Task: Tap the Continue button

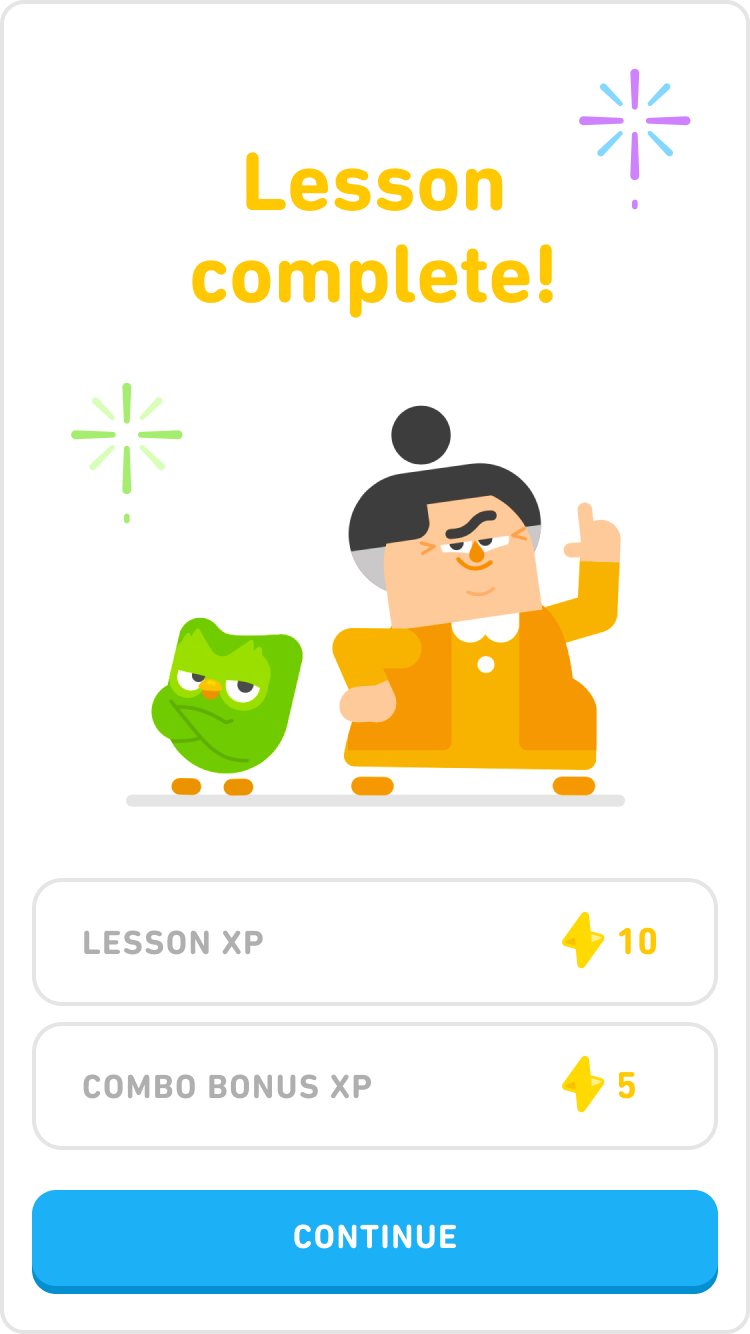Action: [x=375, y=1237]
